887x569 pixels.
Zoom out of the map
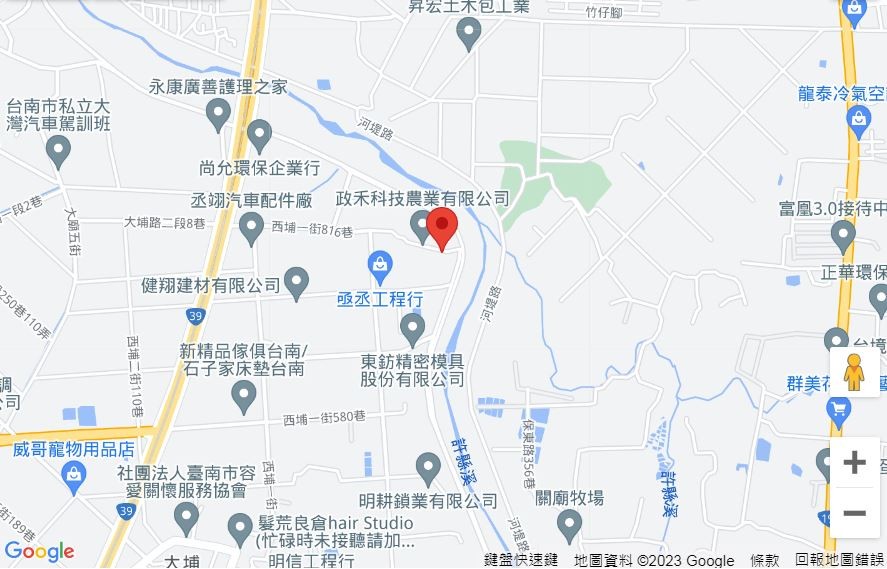pyautogui.click(x=854, y=513)
